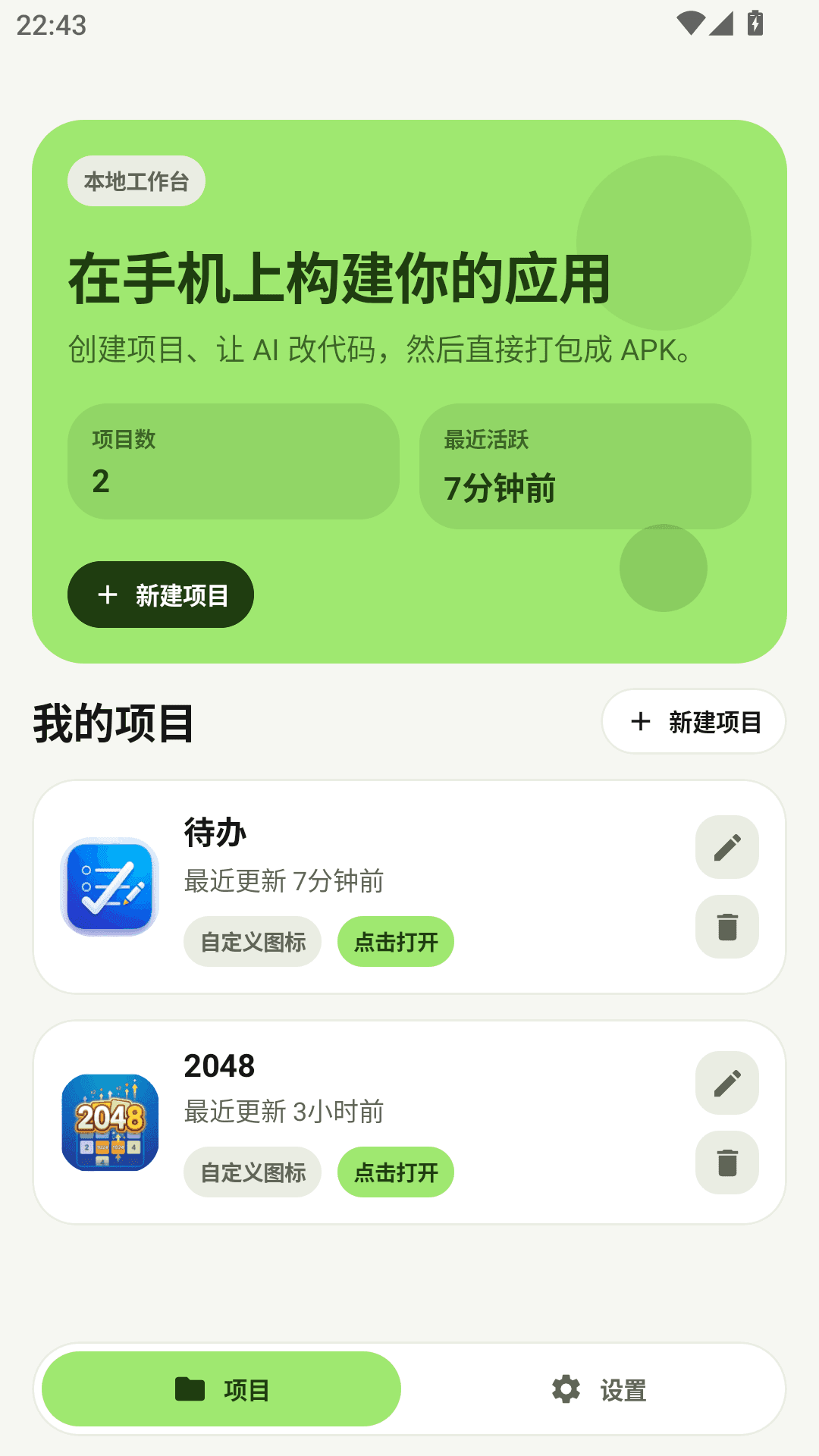The image size is (819, 1456).
Task: Select the 自定义图标 chip under 待办
Action: (x=252, y=941)
